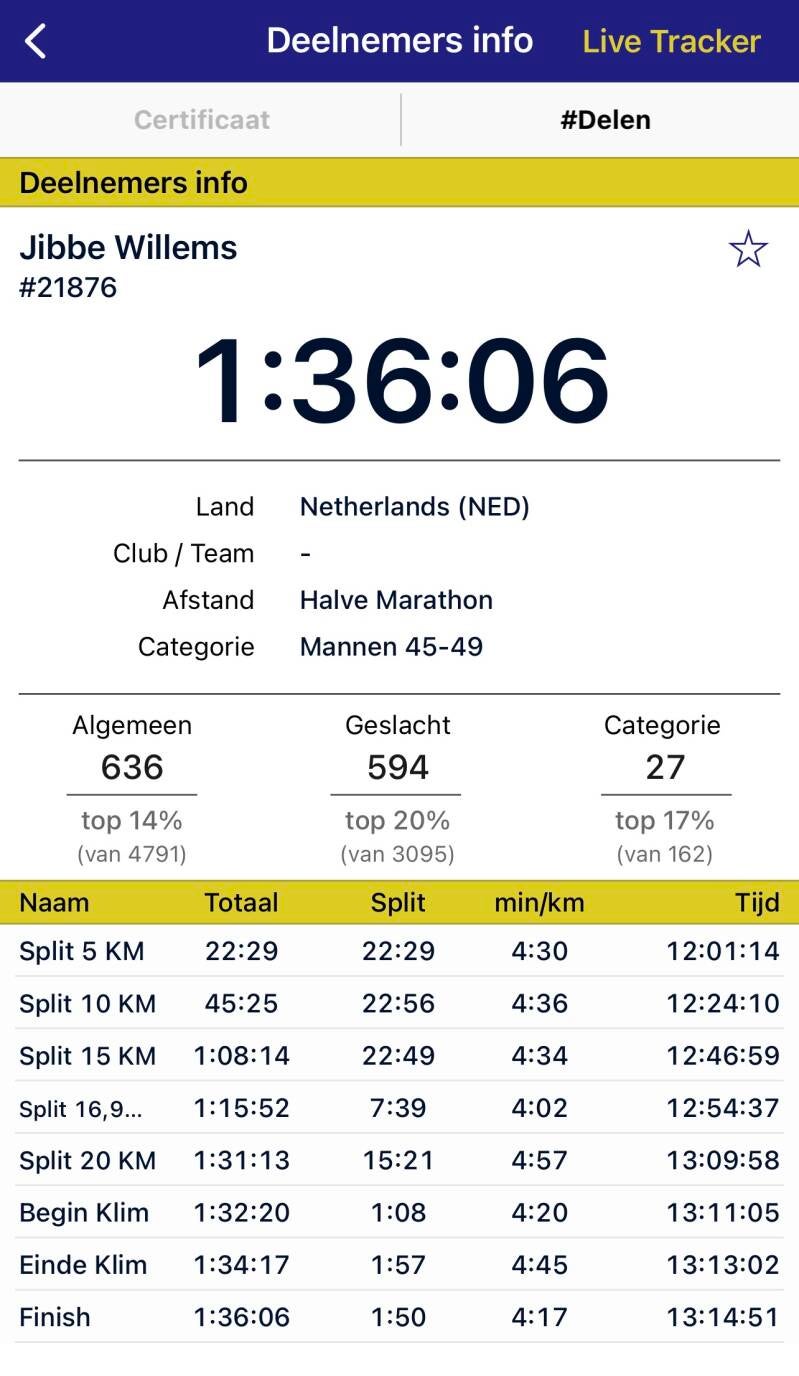This screenshot has height=1376, width=799.
Task: Open the Live Tracker
Action: point(671,42)
